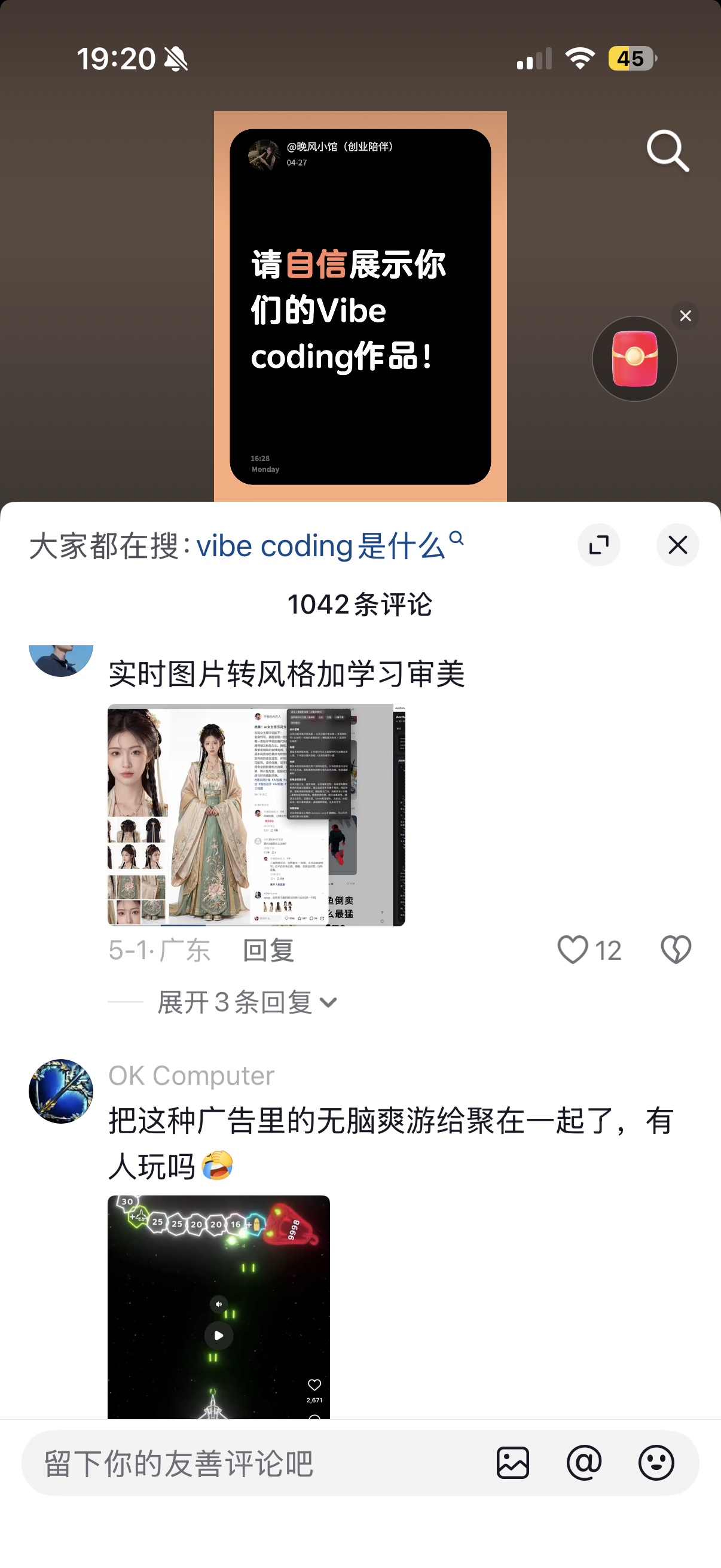
Task: Attach an image to the comment
Action: tap(512, 1463)
